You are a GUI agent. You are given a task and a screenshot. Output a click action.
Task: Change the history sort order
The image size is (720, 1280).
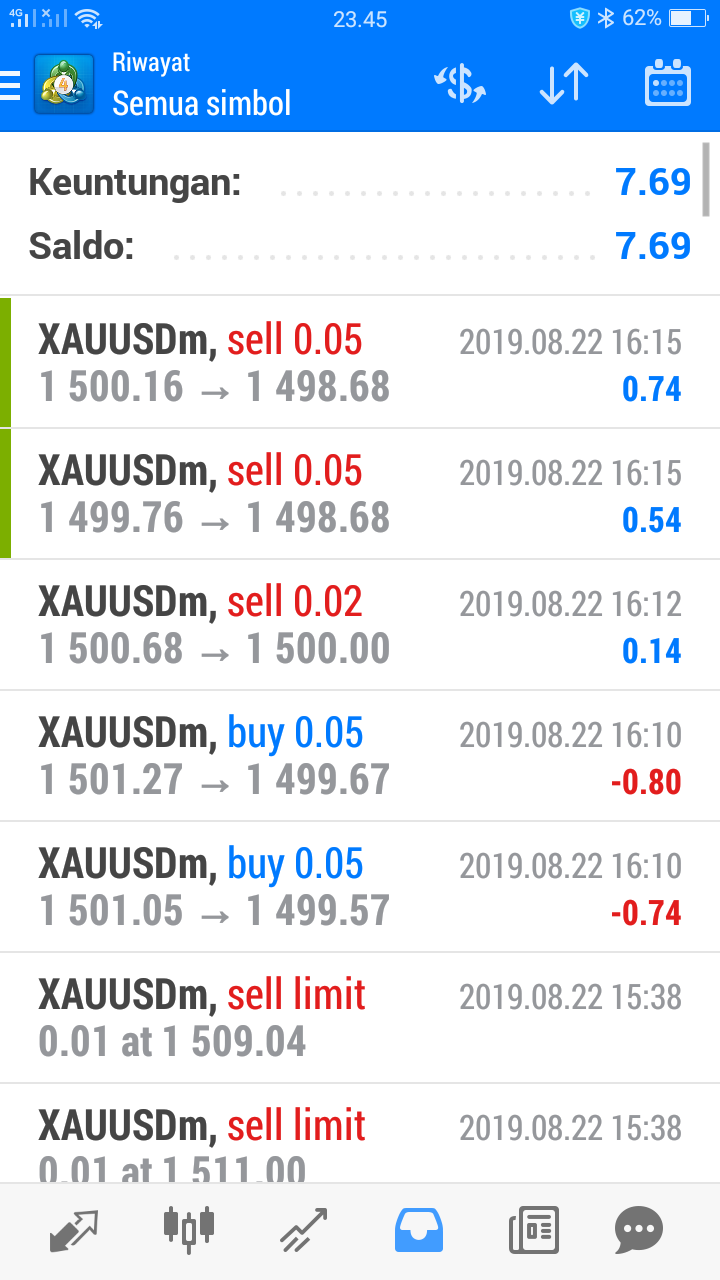pyautogui.click(x=564, y=84)
